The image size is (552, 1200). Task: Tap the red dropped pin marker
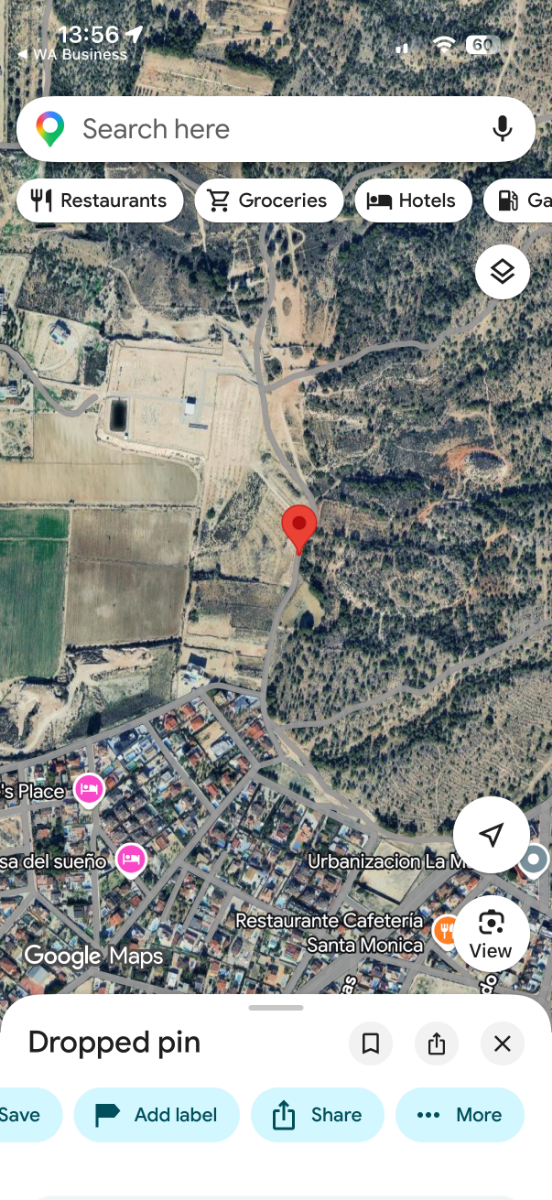299,529
